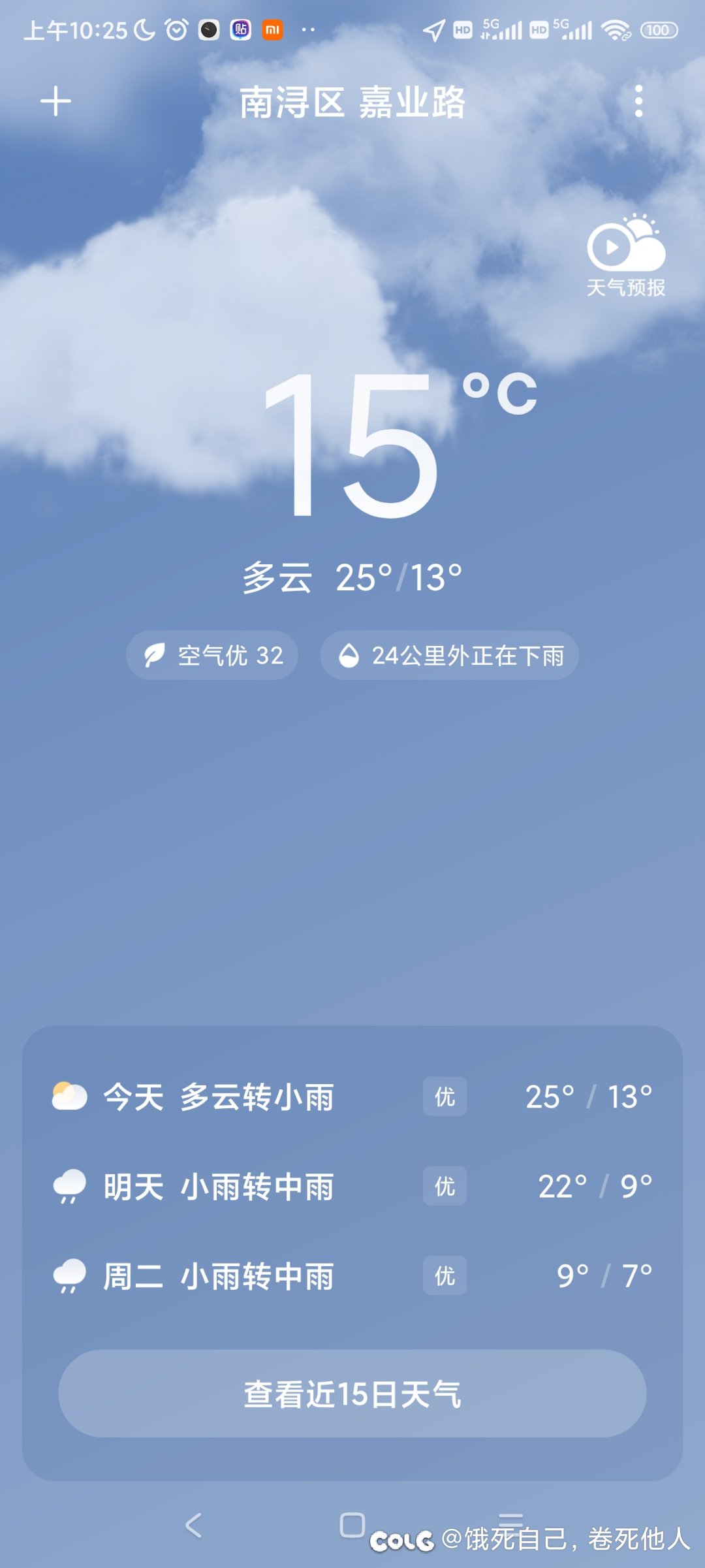Open the 空气优 32 air quality chip
The image size is (705, 1568).
click(212, 655)
